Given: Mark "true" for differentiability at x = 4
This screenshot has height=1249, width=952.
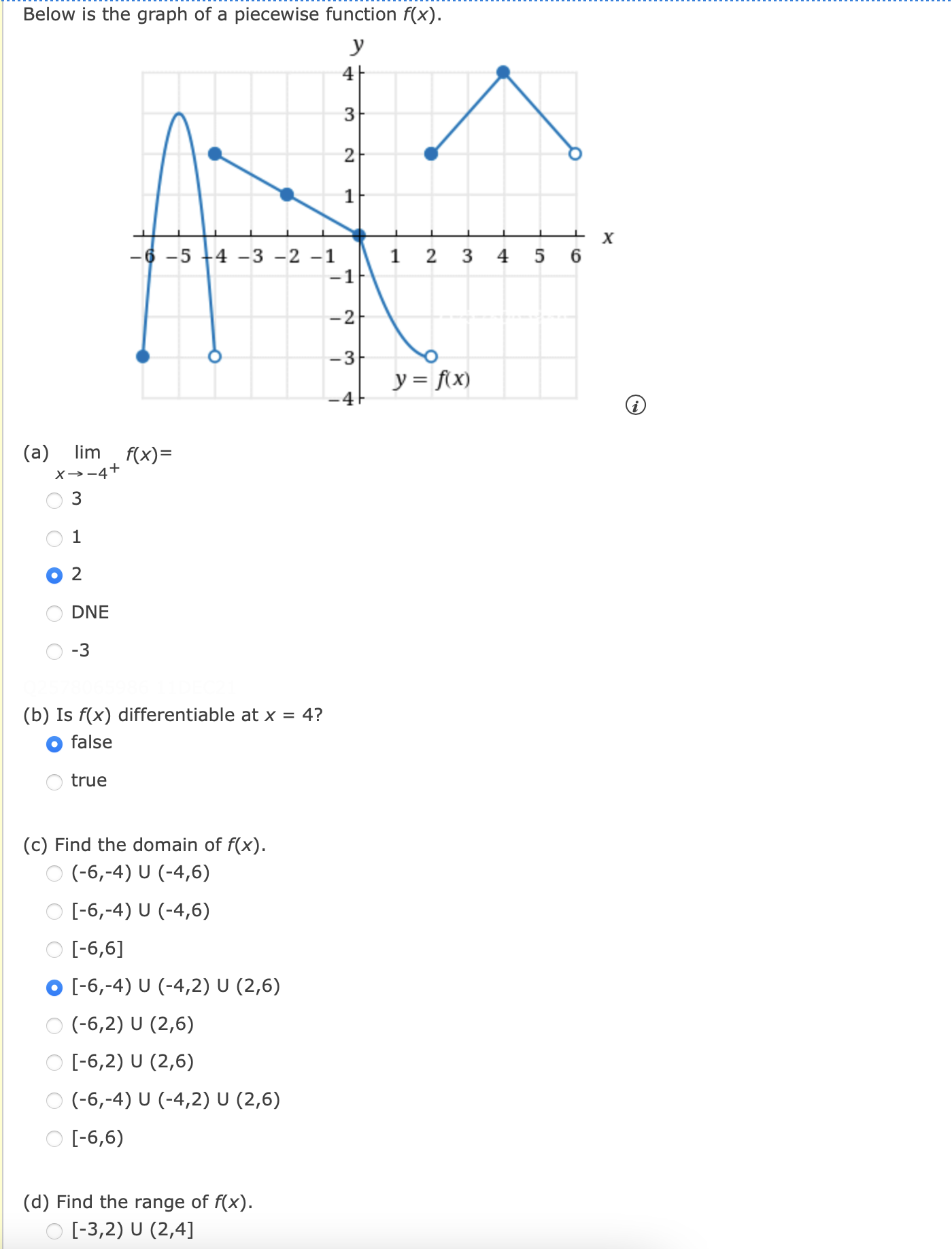Looking at the screenshot, I should 54,781.
